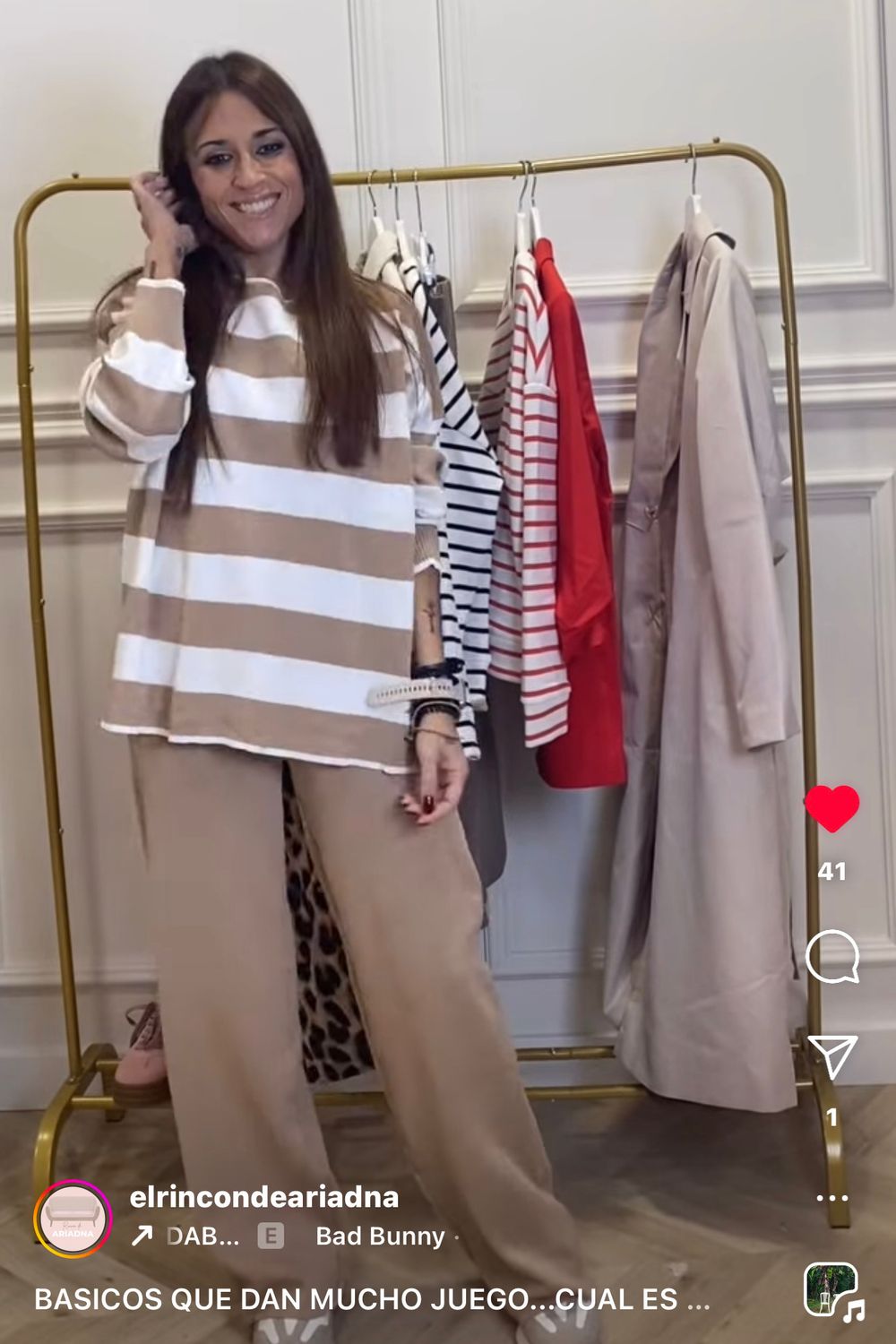Image resolution: width=896 pixels, height=1344 pixels.
Task: Open the Bad Bunny audio track link
Action: tap(380, 1236)
